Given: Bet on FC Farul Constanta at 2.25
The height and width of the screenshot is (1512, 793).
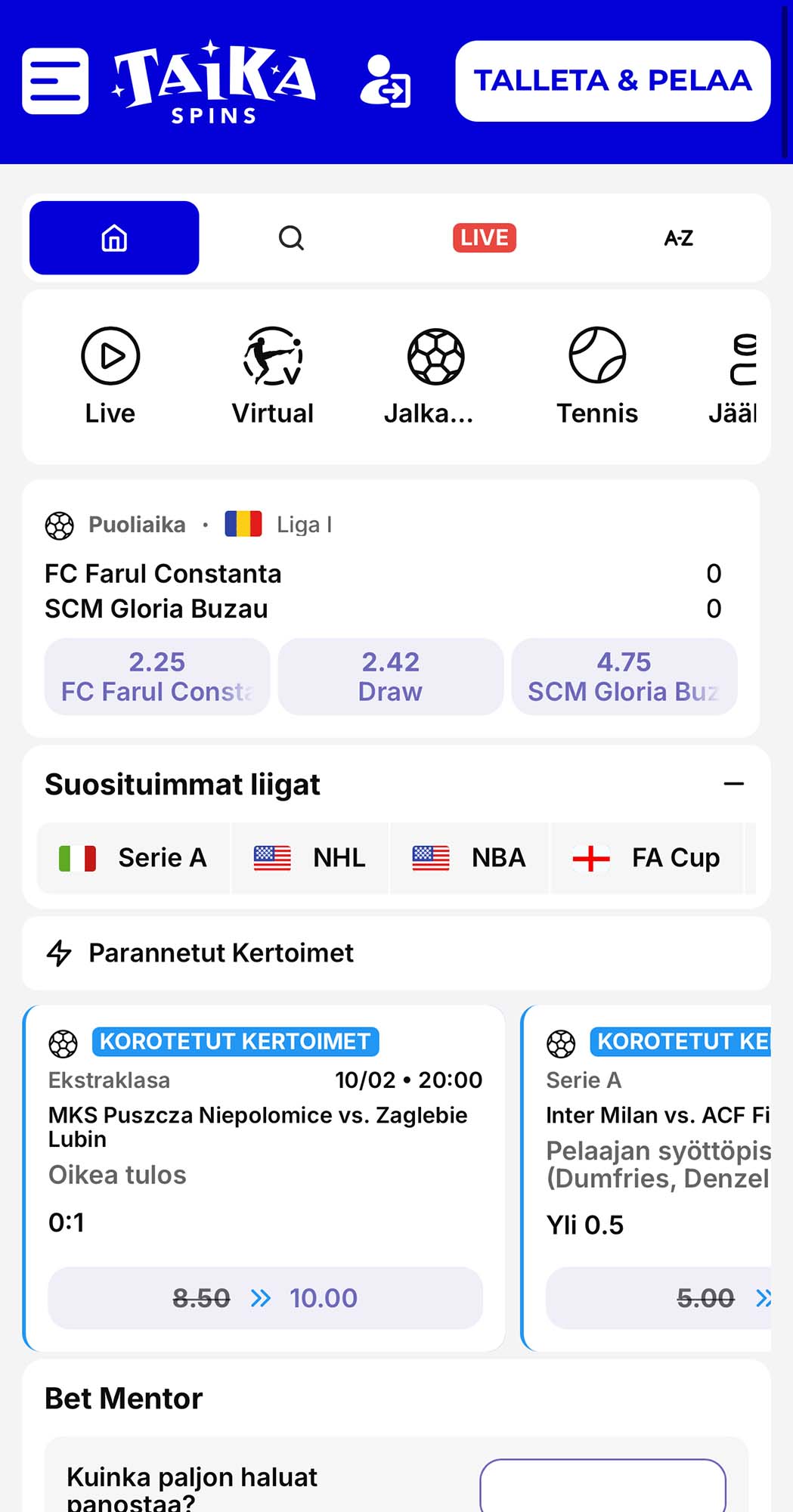Looking at the screenshot, I should tap(157, 676).
